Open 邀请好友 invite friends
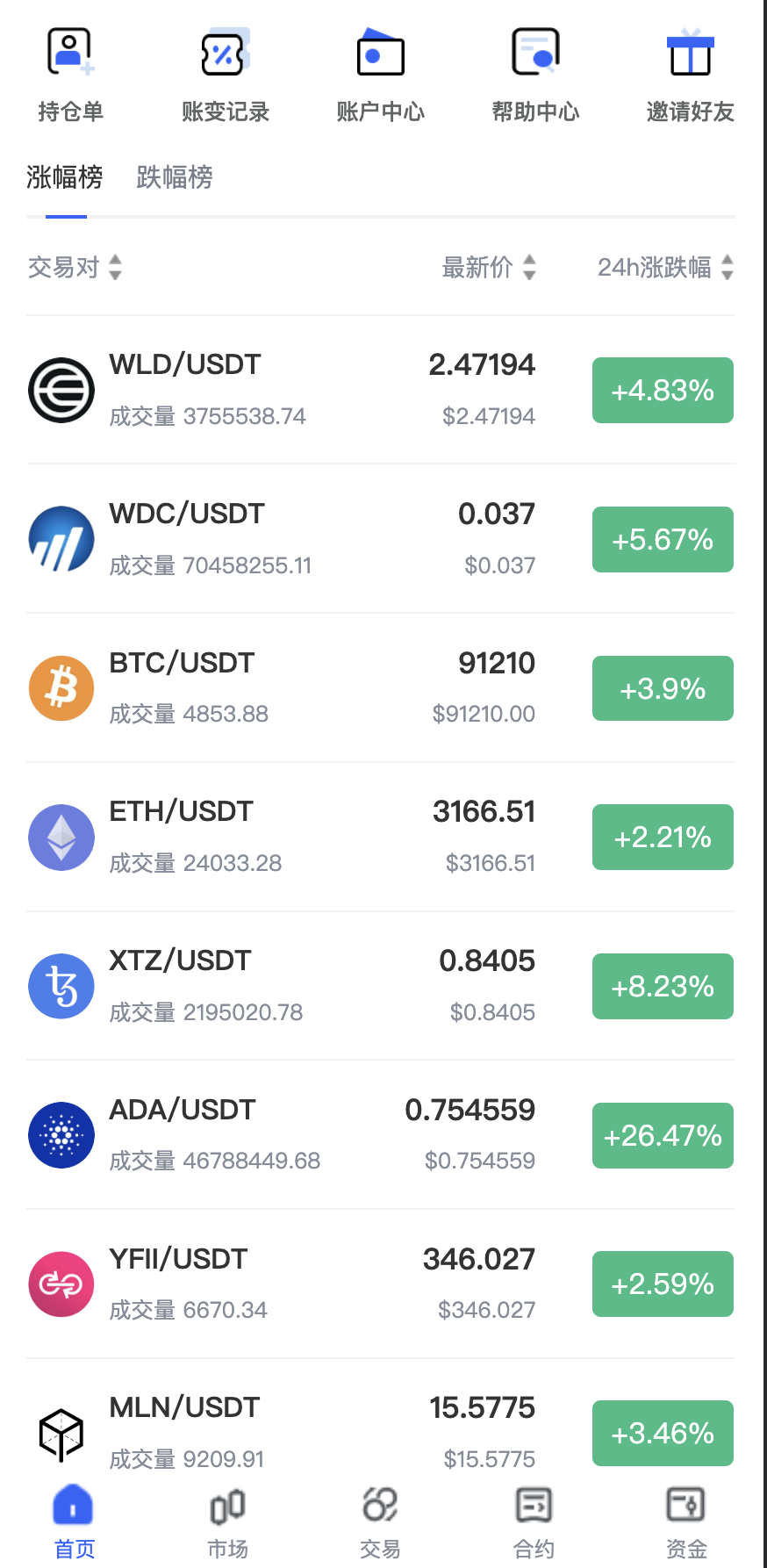This screenshot has width=767, height=1568. [x=690, y=75]
